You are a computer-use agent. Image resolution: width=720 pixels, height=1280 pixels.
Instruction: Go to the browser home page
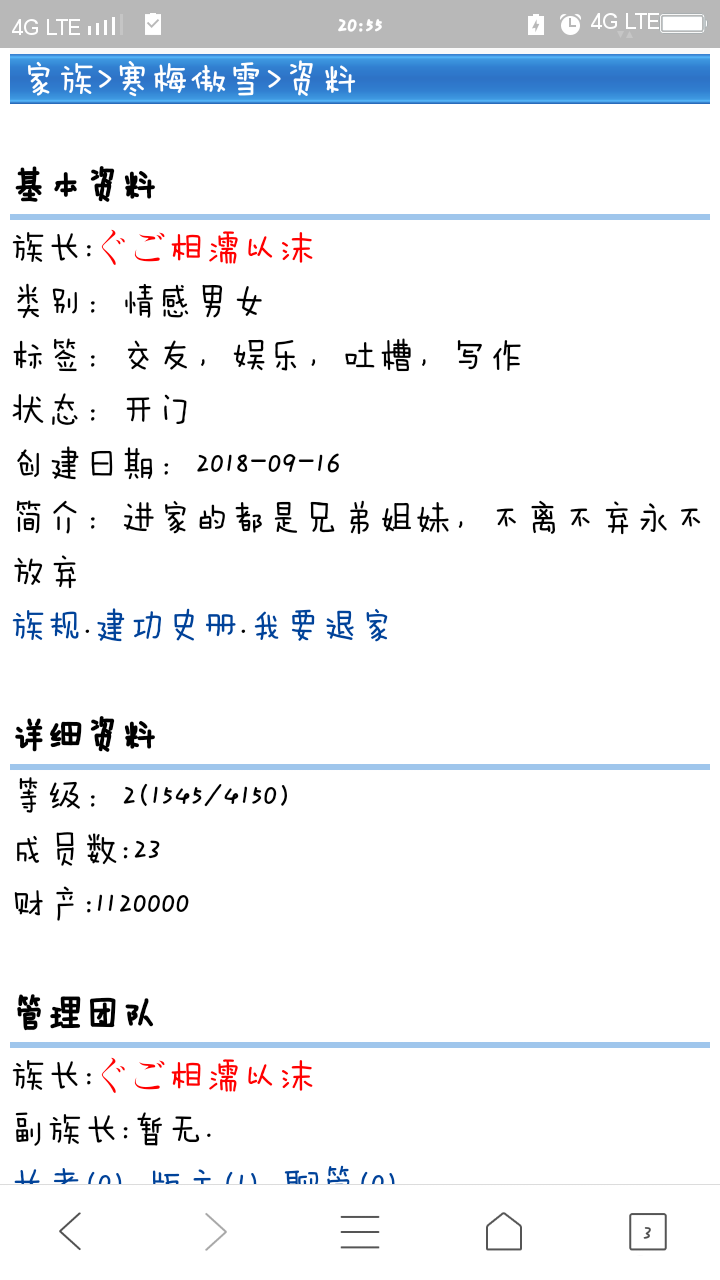click(x=504, y=1231)
